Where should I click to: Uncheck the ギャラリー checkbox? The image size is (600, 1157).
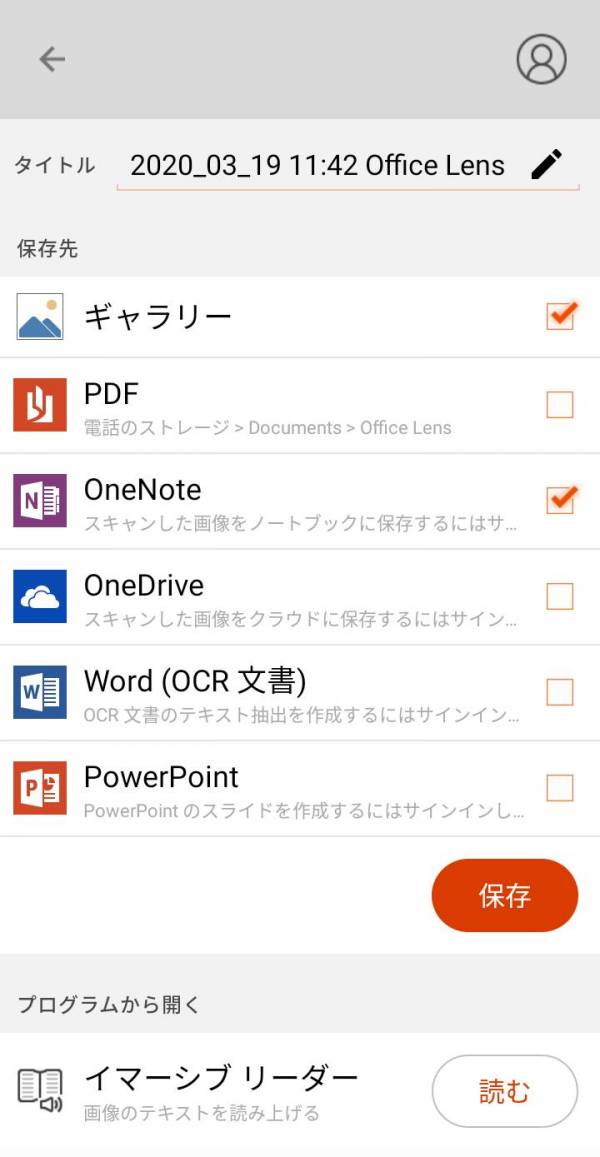[x=560, y=316]
